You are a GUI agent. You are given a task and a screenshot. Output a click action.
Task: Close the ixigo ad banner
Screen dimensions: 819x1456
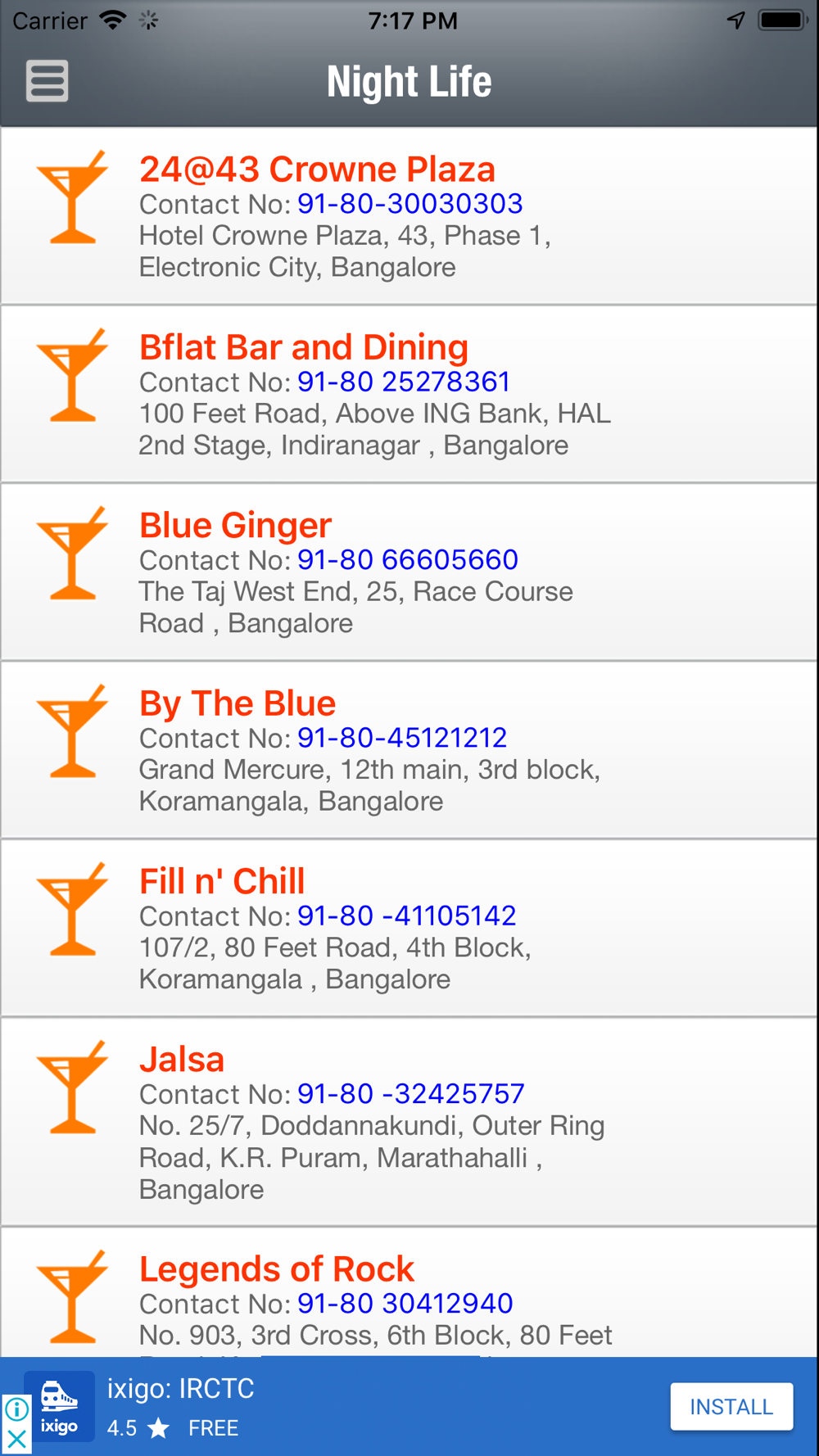(16, 1440)
